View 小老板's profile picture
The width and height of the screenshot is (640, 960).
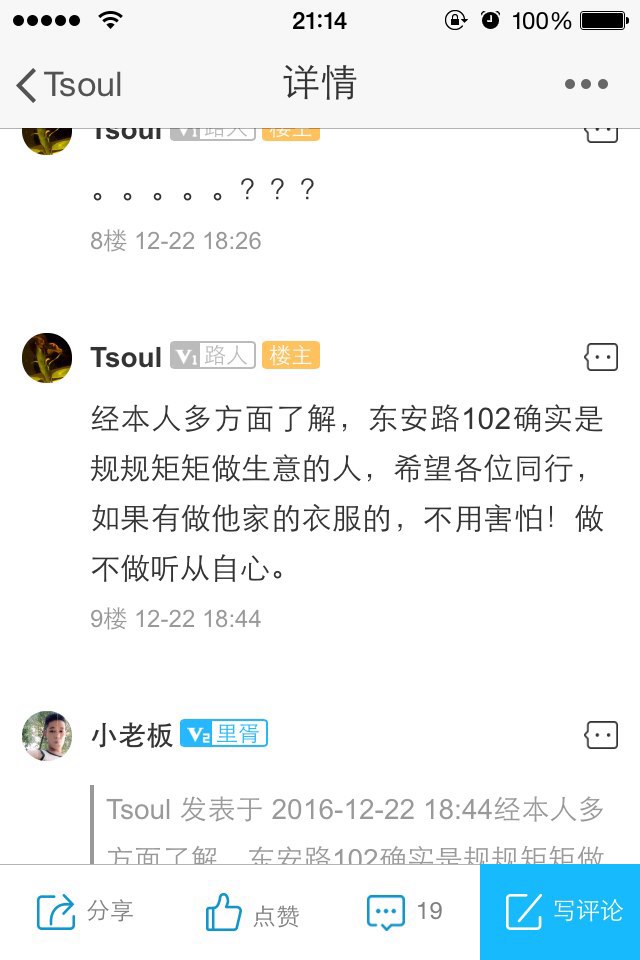pos(47,736)
